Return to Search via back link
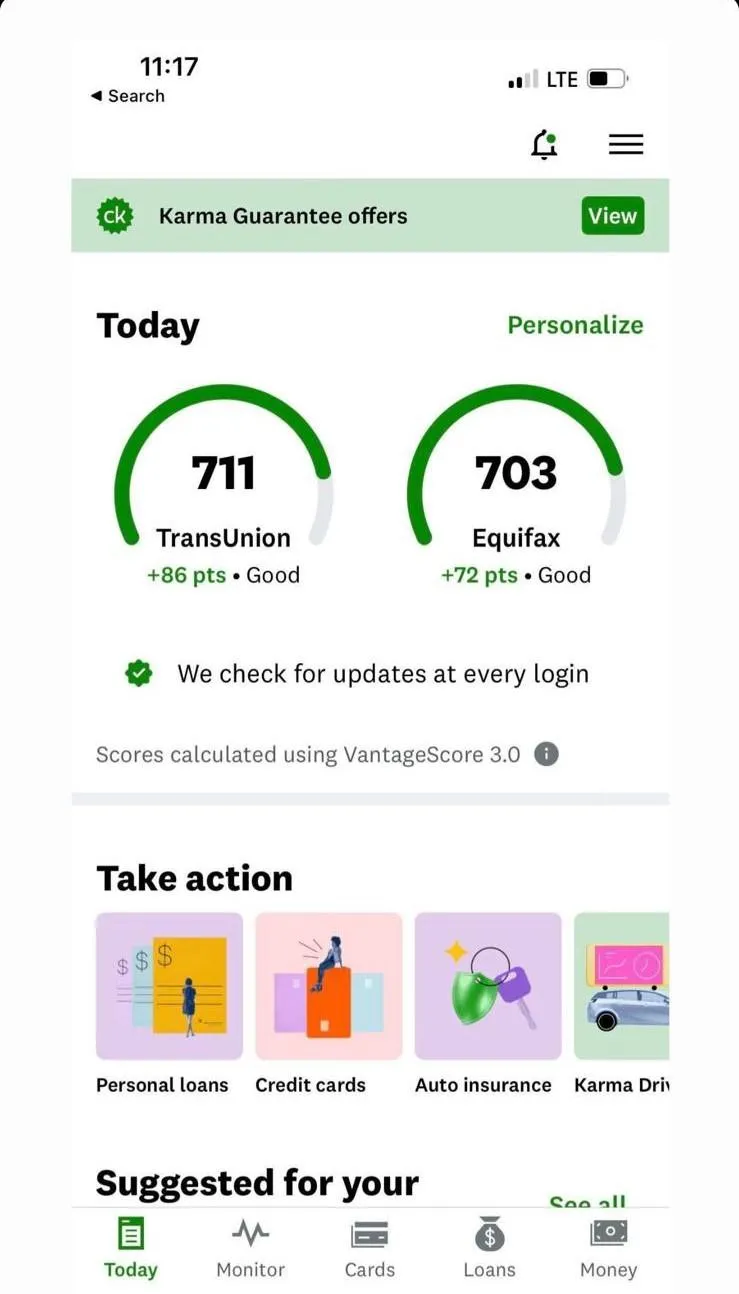Image resolution: width=739 pixels, height=1294 pixels. 128,96
